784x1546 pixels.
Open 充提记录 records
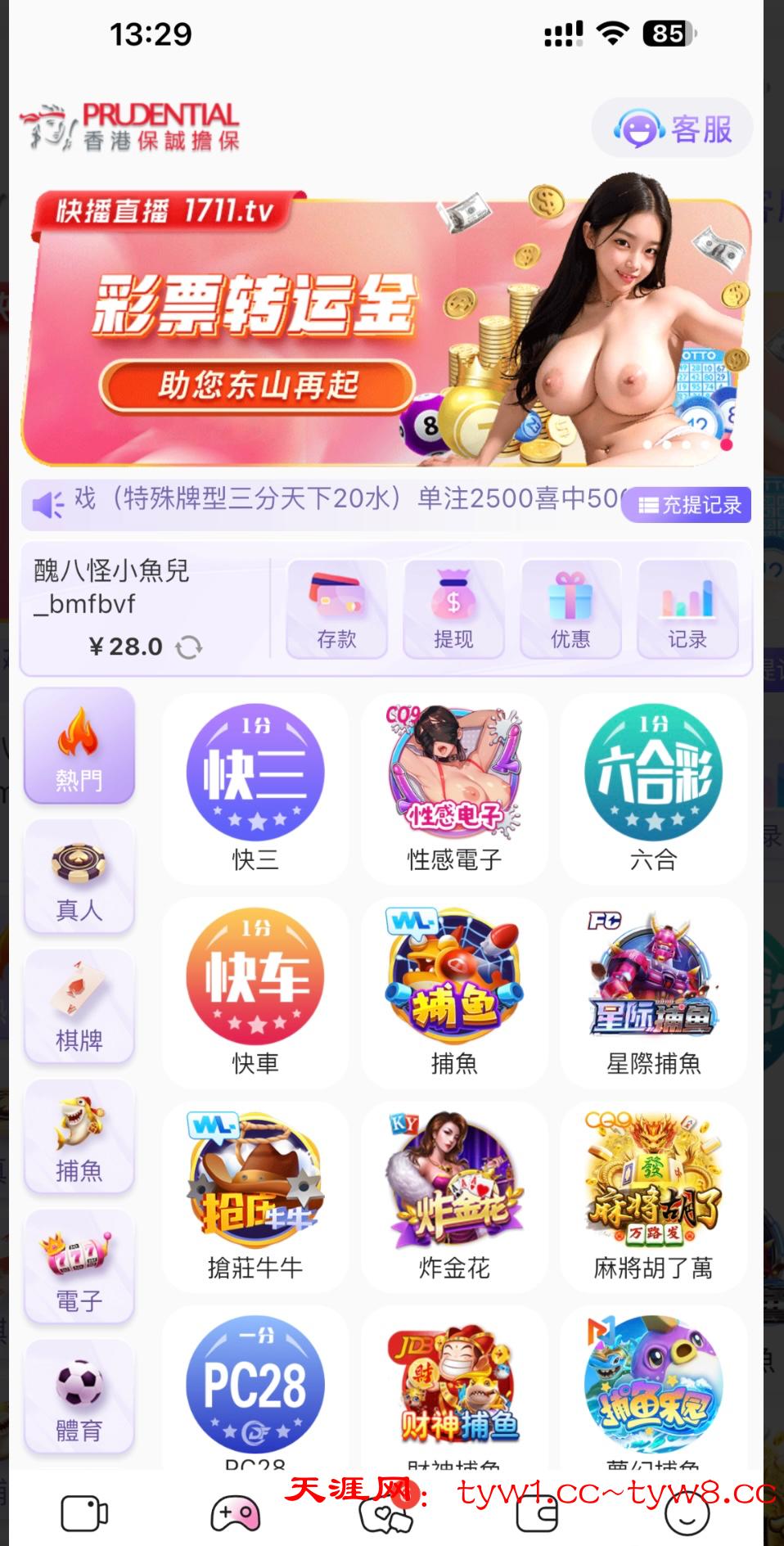[689, 505]
